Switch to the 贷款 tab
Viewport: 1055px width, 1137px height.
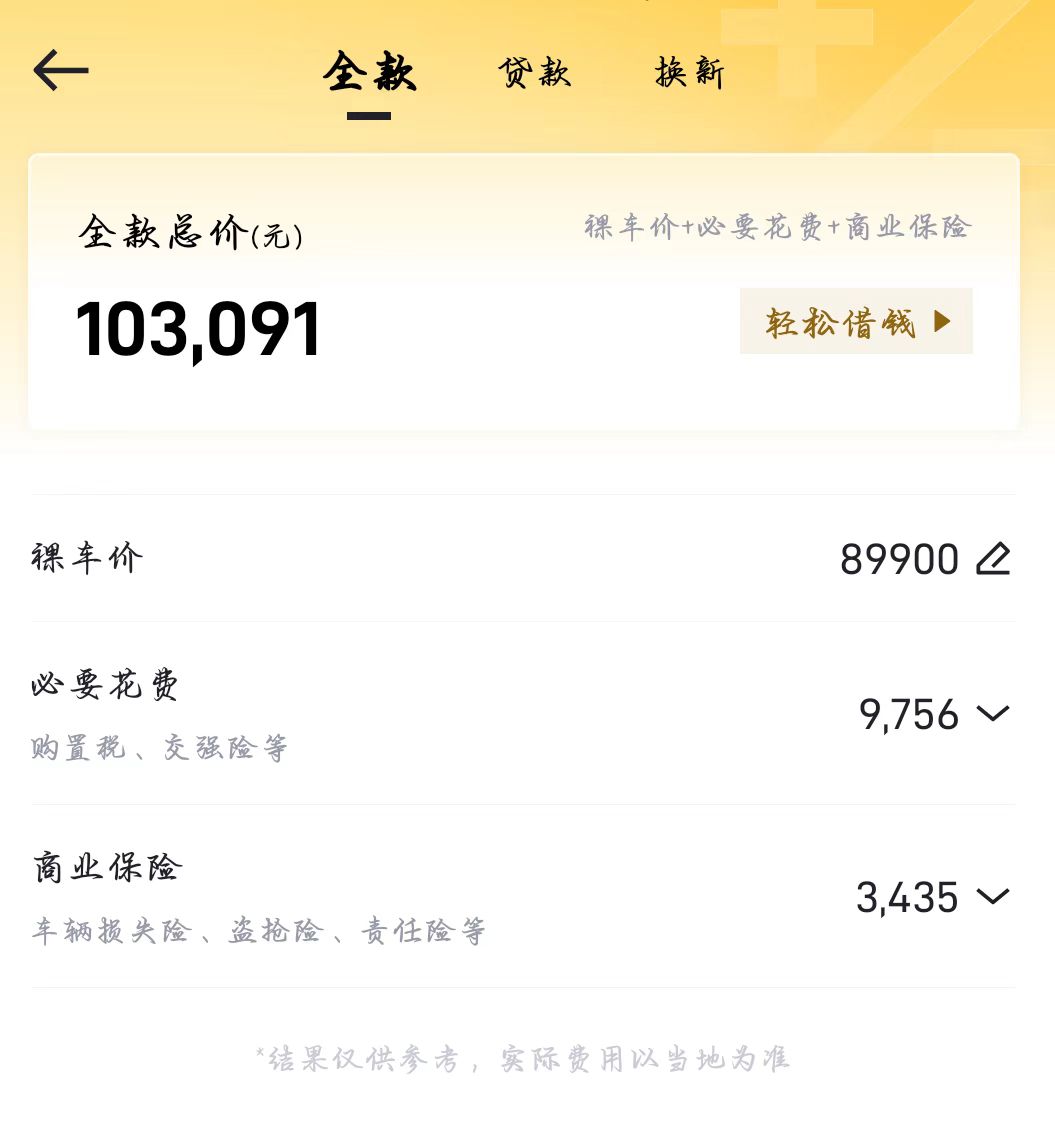point(534,73)
